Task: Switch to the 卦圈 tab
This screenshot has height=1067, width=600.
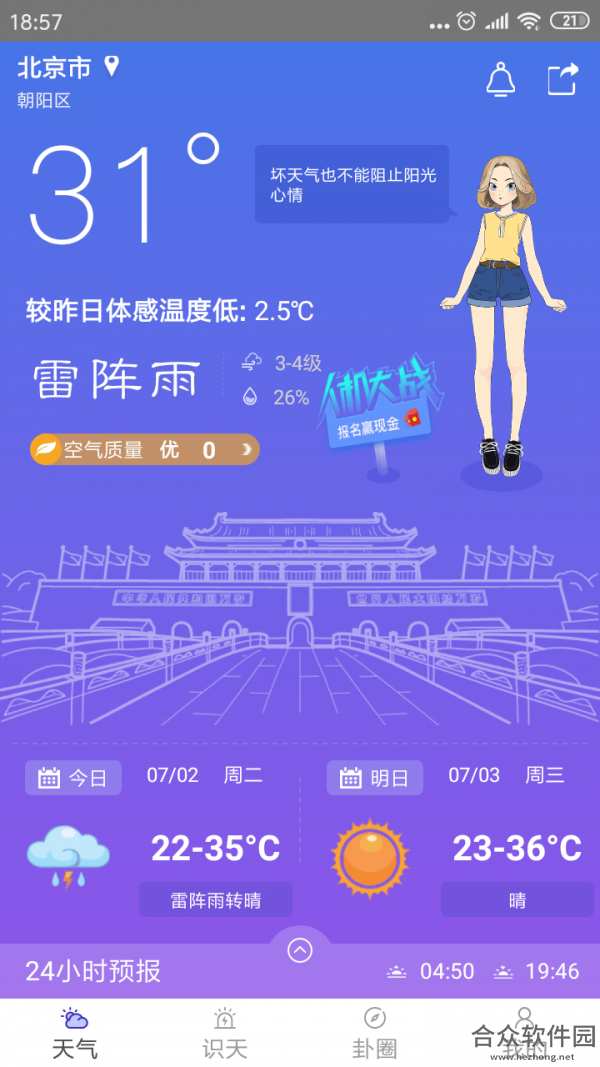Action: pos(374,1033)
